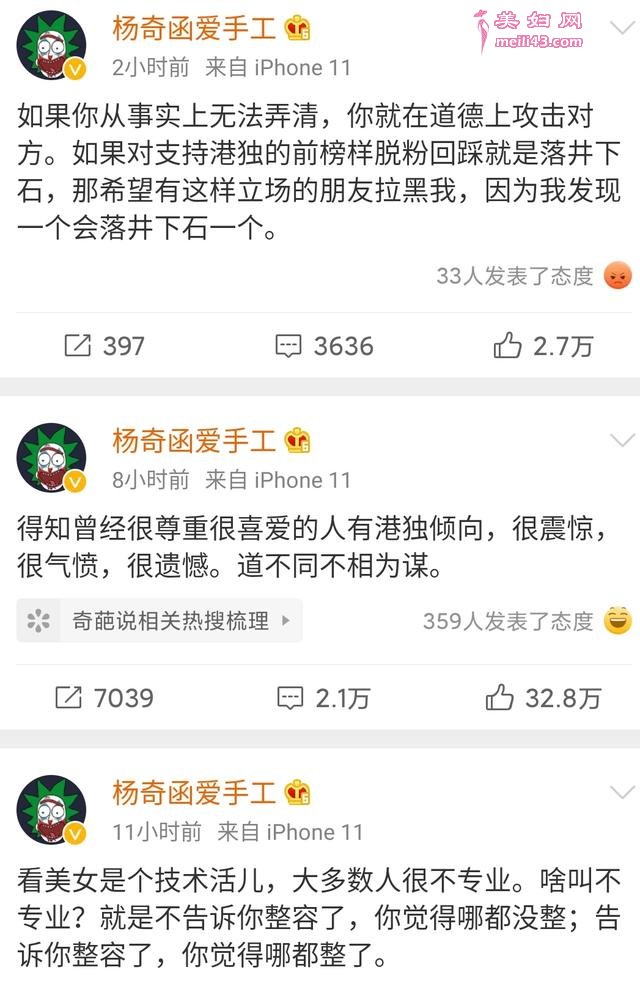
Task: Repost the post with 397 shares
Action: [x=104, y=346]
